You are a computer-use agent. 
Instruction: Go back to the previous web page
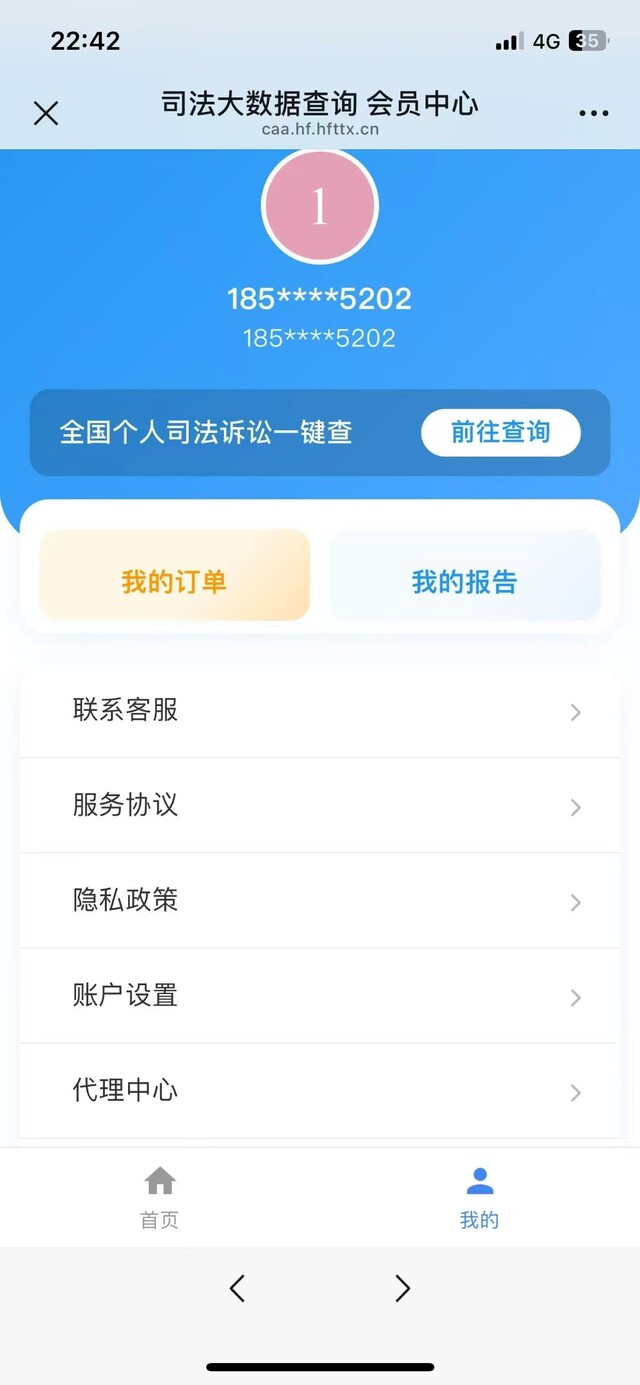[237, 1288]
